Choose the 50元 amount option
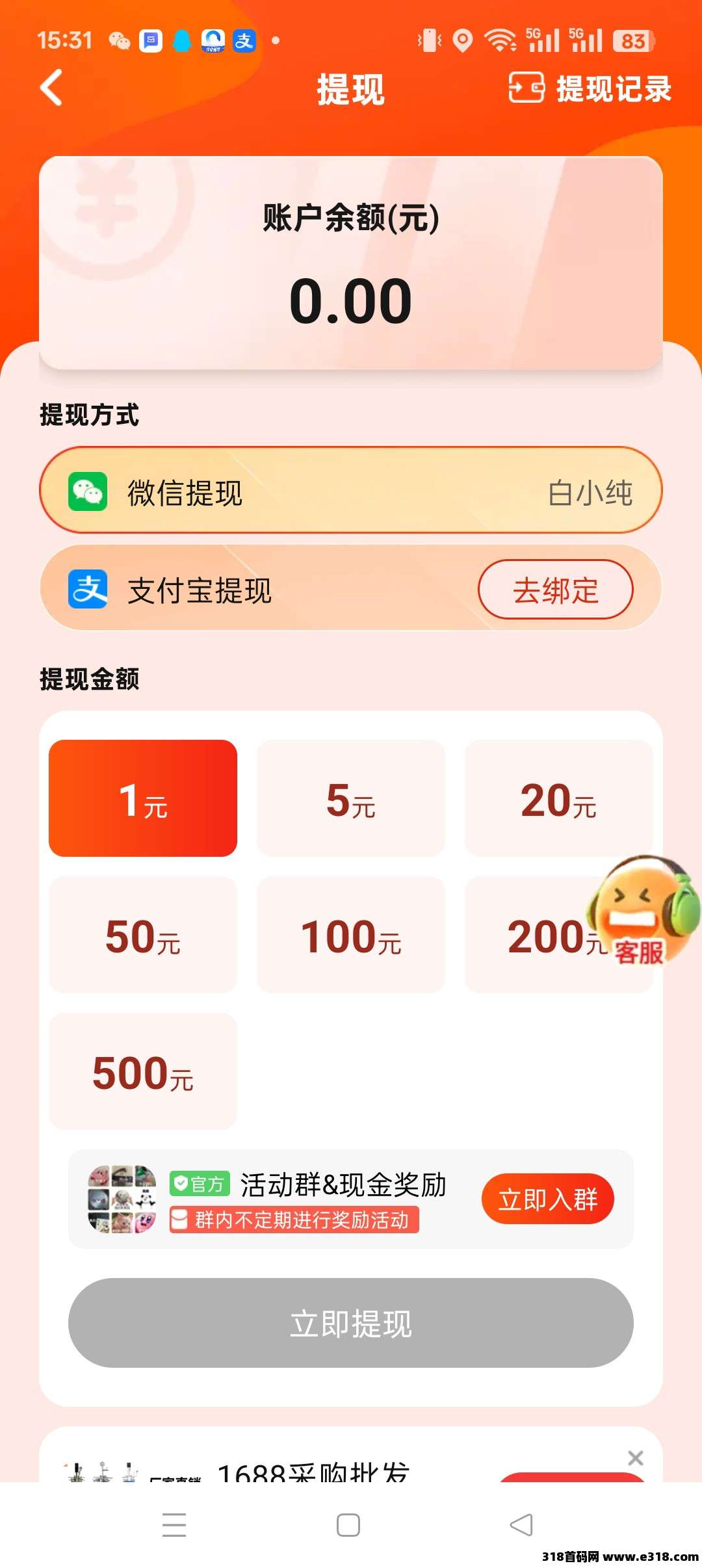Image resolution: width=702 pixels, height=1568 pixels. [x=143, y=935]
